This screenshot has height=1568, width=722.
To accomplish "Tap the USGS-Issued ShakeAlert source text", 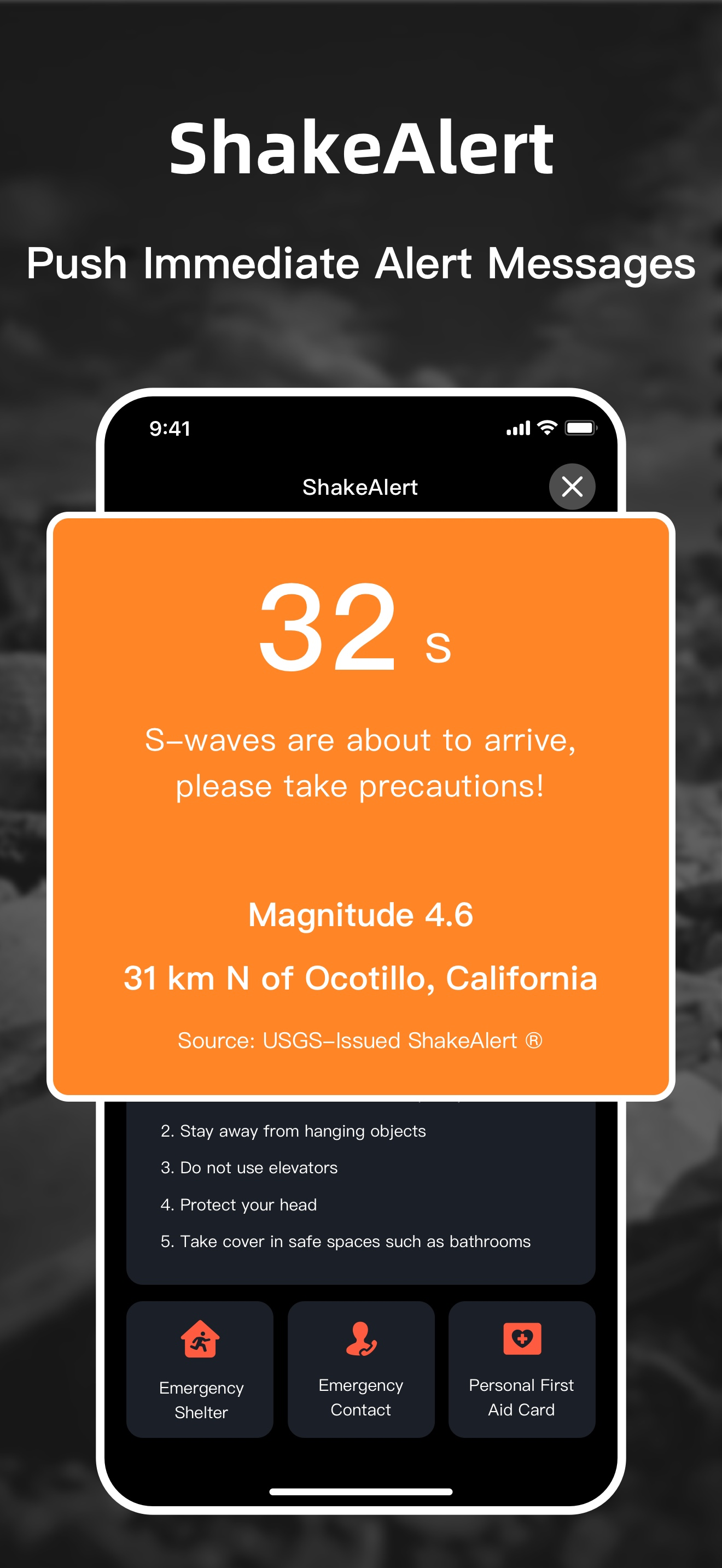I will (x=360, y=1040).
